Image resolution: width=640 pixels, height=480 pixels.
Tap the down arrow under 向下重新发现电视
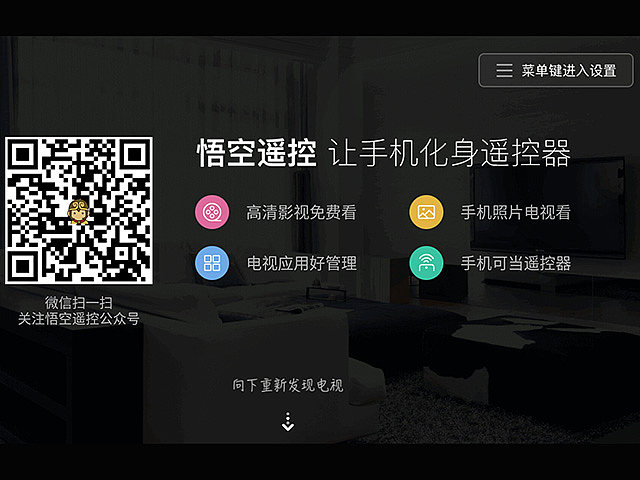coord(288,422)
